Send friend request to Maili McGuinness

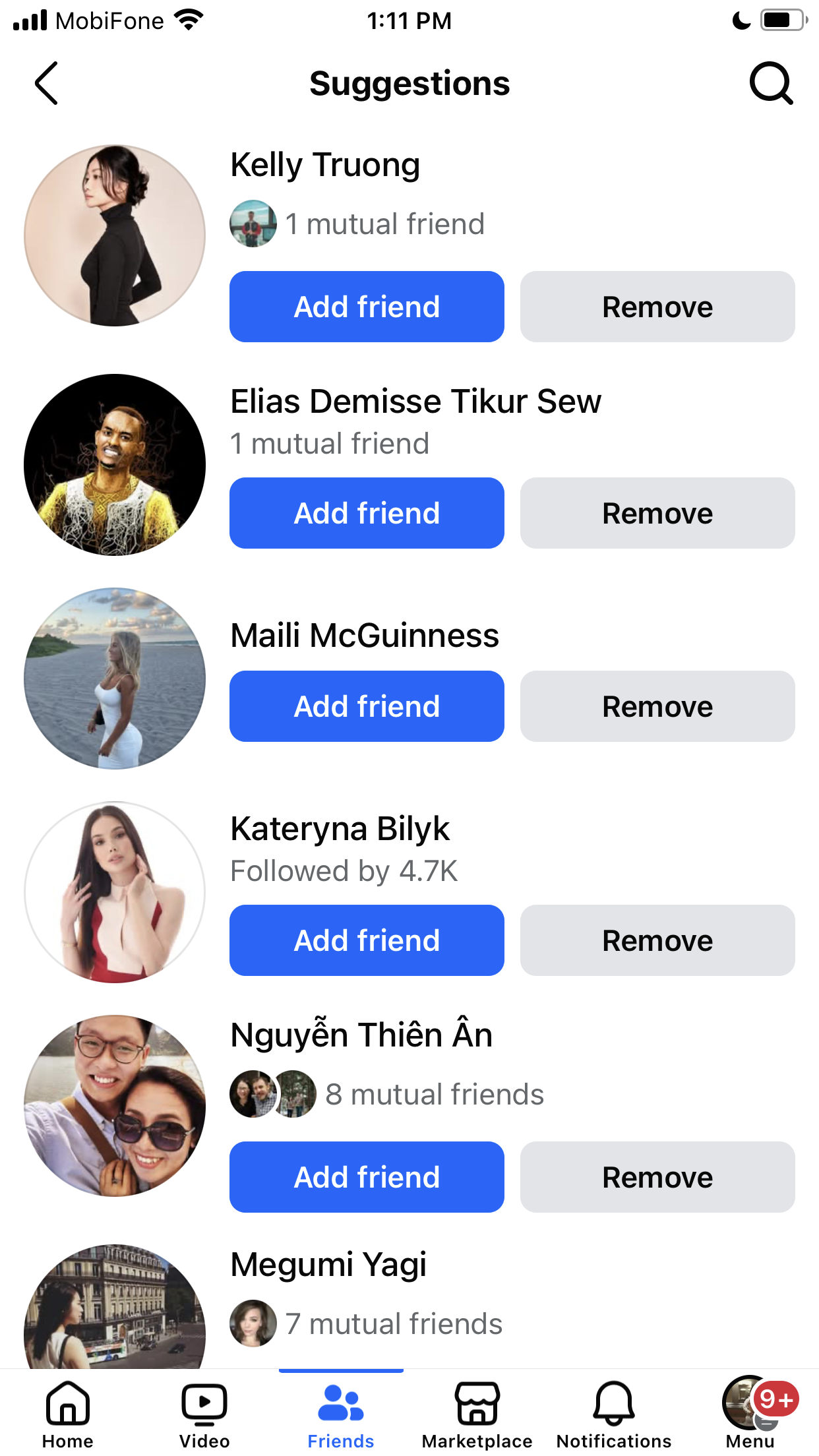pyautogui.click(x=367, y=706)
